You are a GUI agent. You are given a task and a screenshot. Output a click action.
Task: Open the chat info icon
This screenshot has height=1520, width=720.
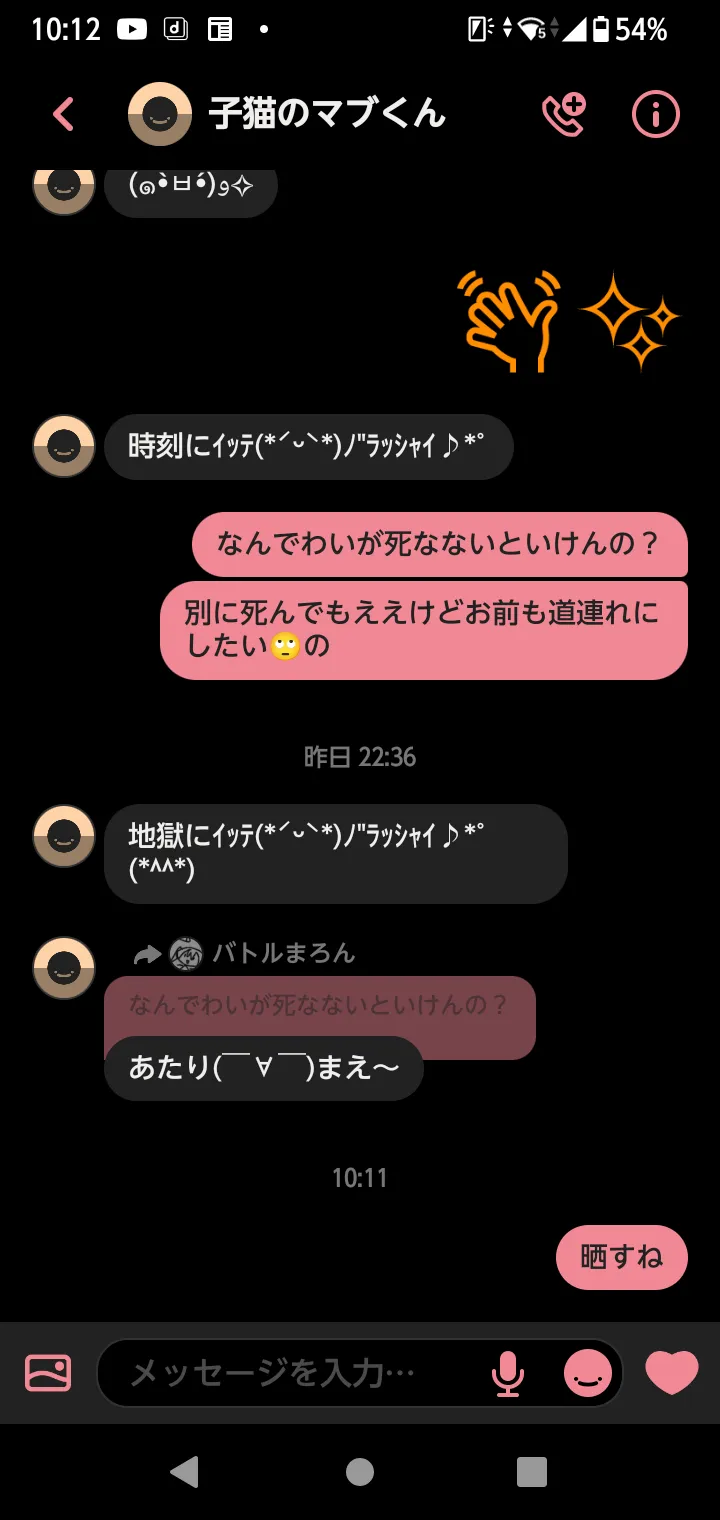tap(656, 114)
